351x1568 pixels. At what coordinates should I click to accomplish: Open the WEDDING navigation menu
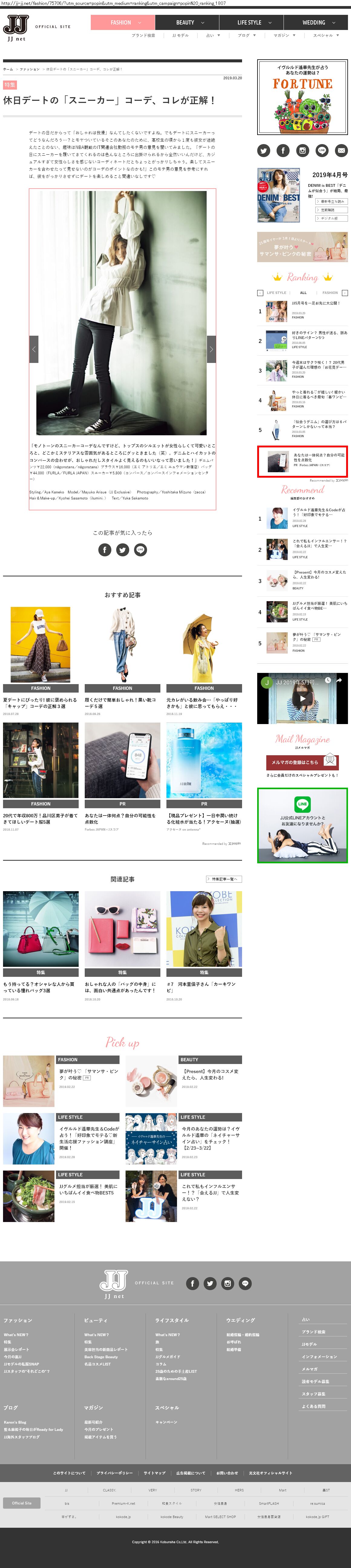(x=318, y=22)
